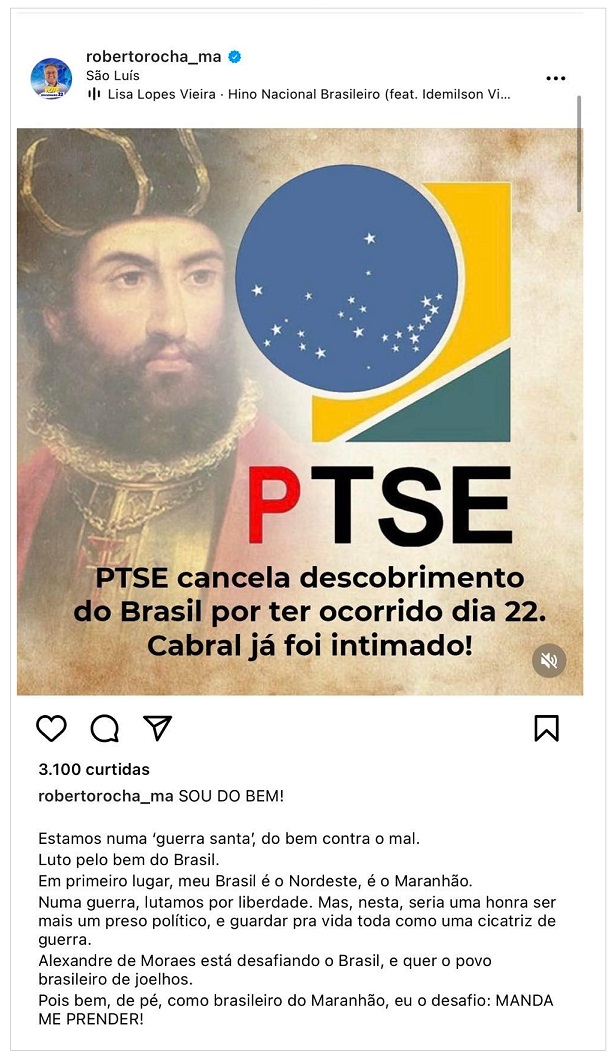Share the post via paper plane icon
The height and width of the screenshot is (1059, 614).
click(158, 728)
